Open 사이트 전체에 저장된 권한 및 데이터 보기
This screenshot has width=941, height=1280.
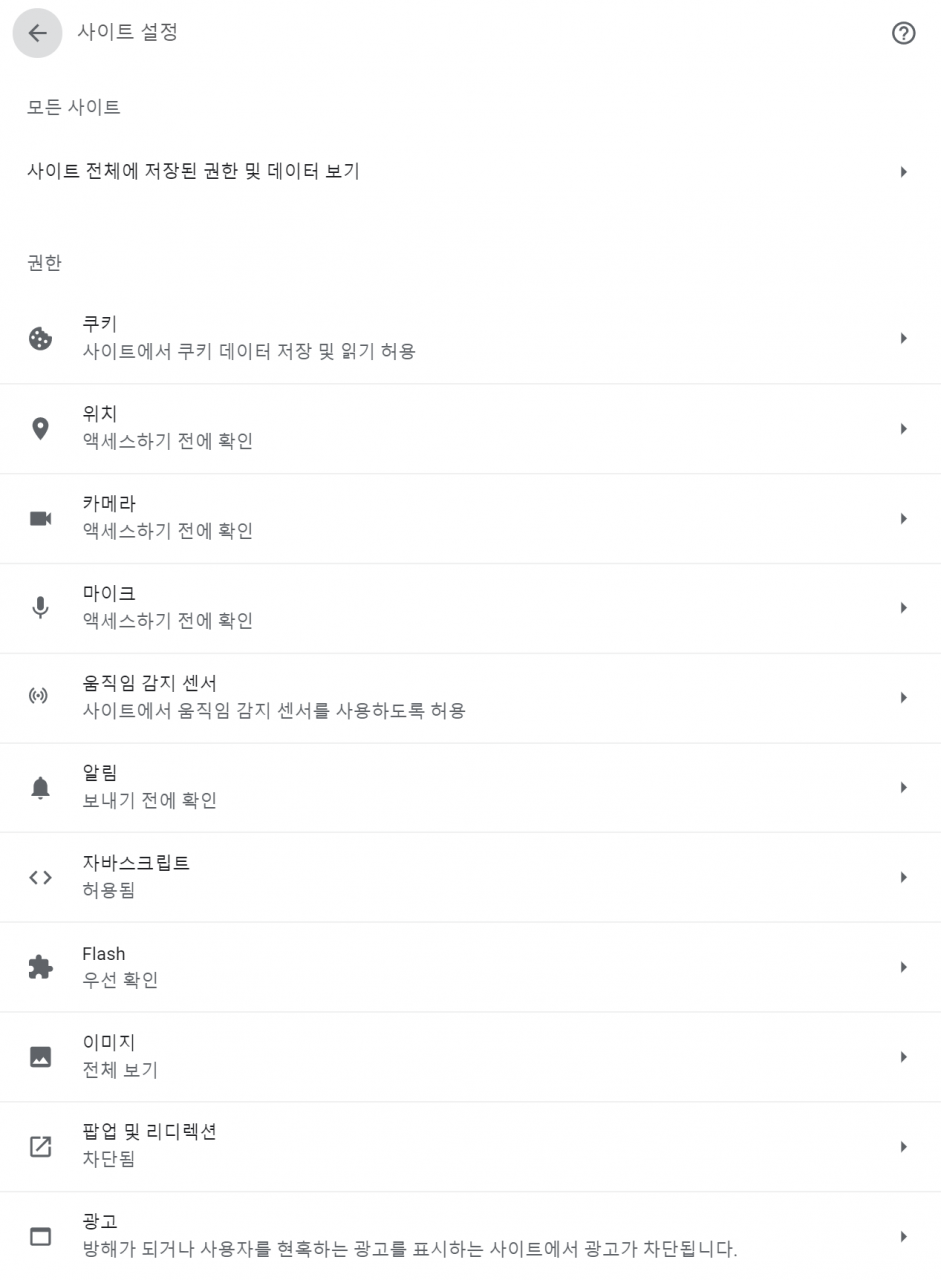point(470,171)
